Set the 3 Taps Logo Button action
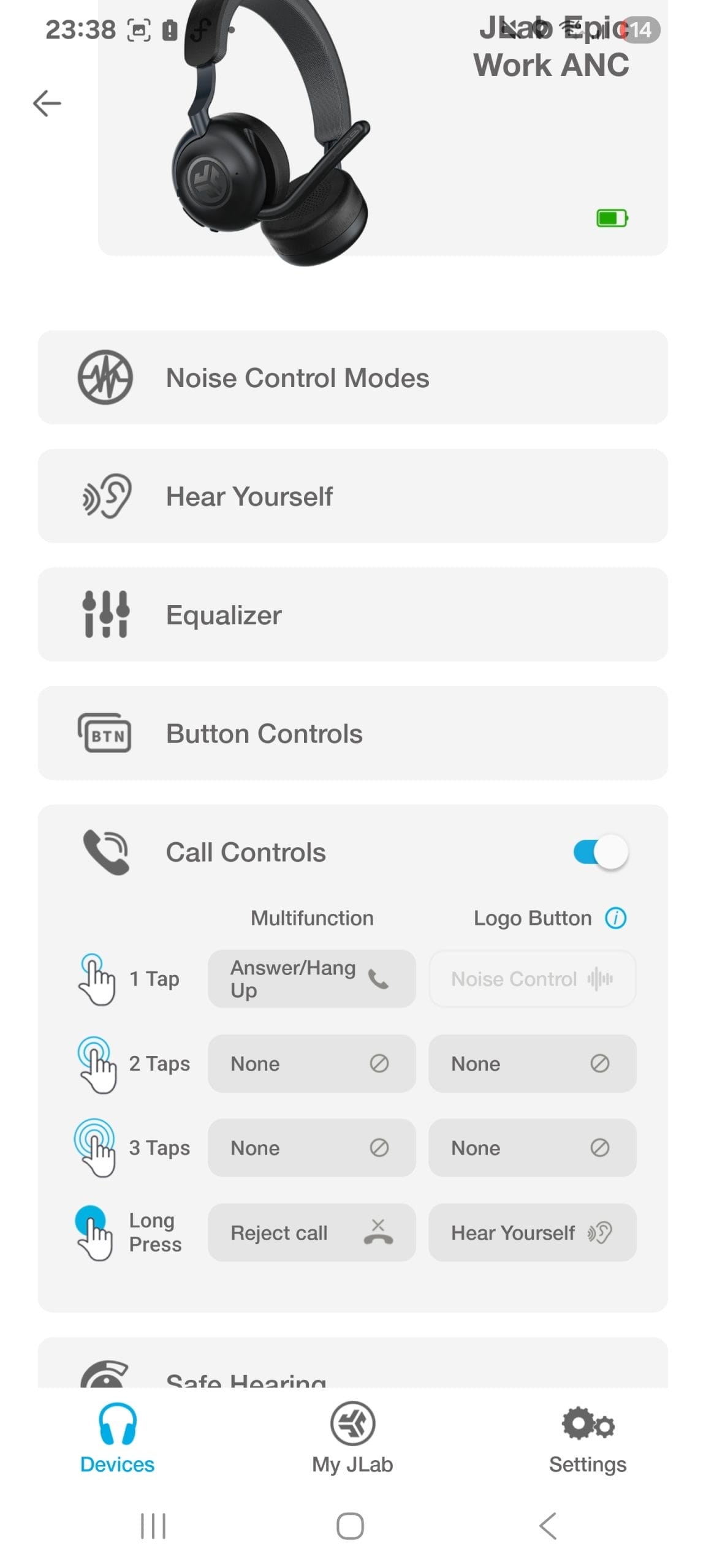This screenshot has height=1568, width=706. tap(532, 1148)
